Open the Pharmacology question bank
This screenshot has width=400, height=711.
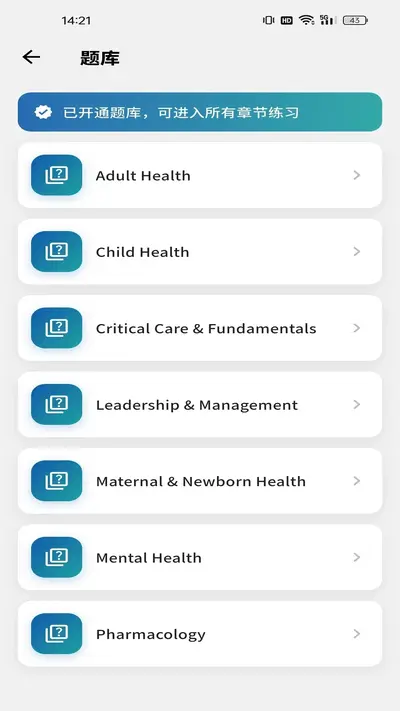pyautogui.click(x=200, y=633)
